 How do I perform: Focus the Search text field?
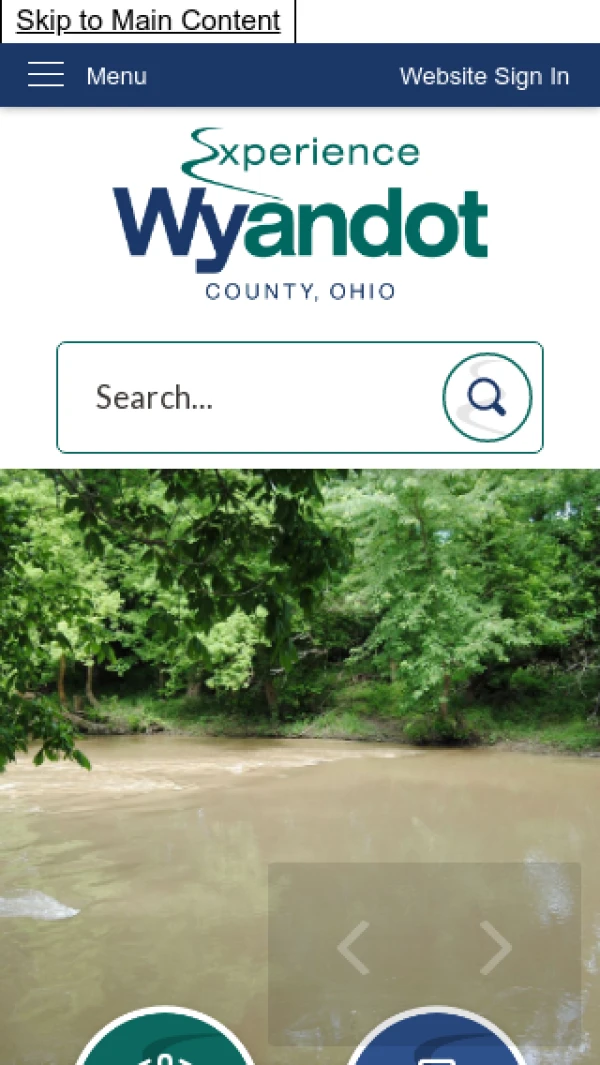[x=250, y=398]
